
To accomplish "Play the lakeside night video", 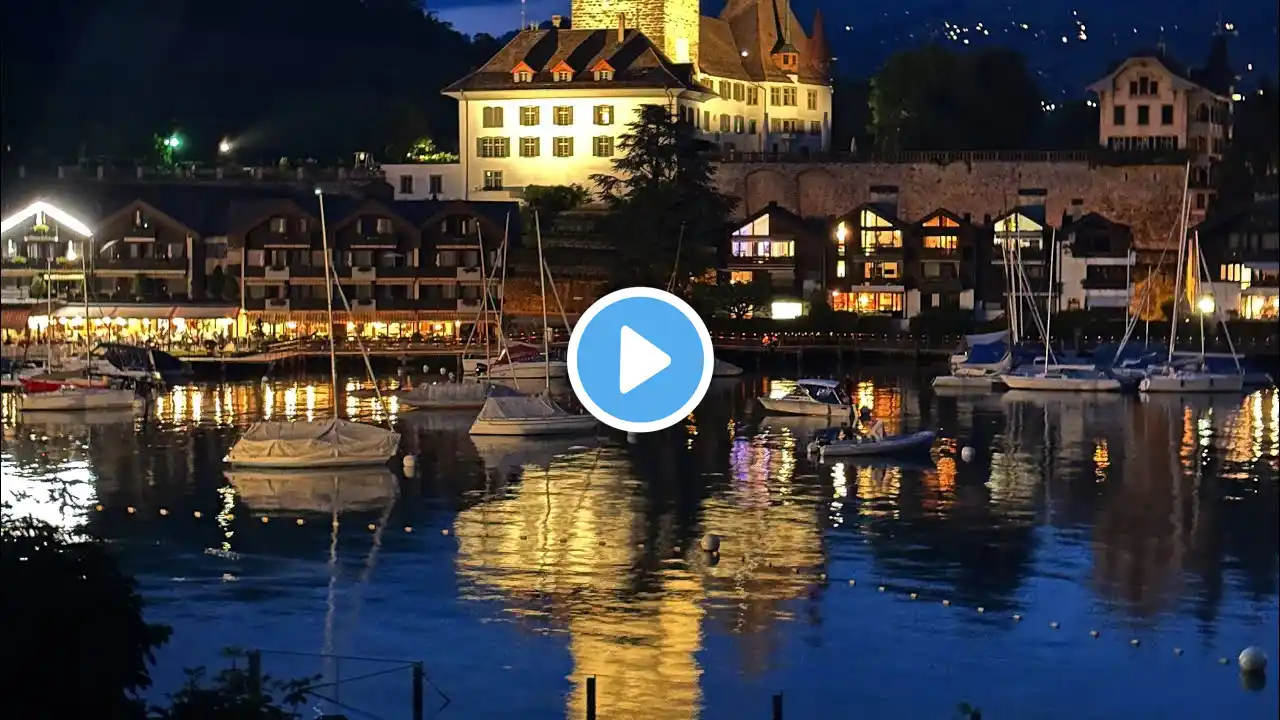I will (x=640, y=360).
